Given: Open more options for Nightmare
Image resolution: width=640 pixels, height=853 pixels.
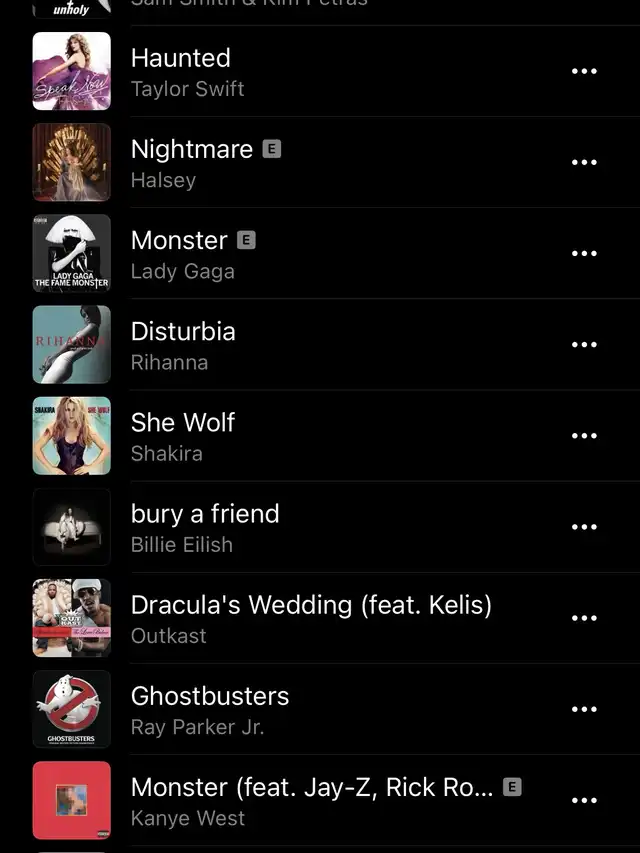Looking at the screenshot, I should pyautogui.click(x=583, y=162).
